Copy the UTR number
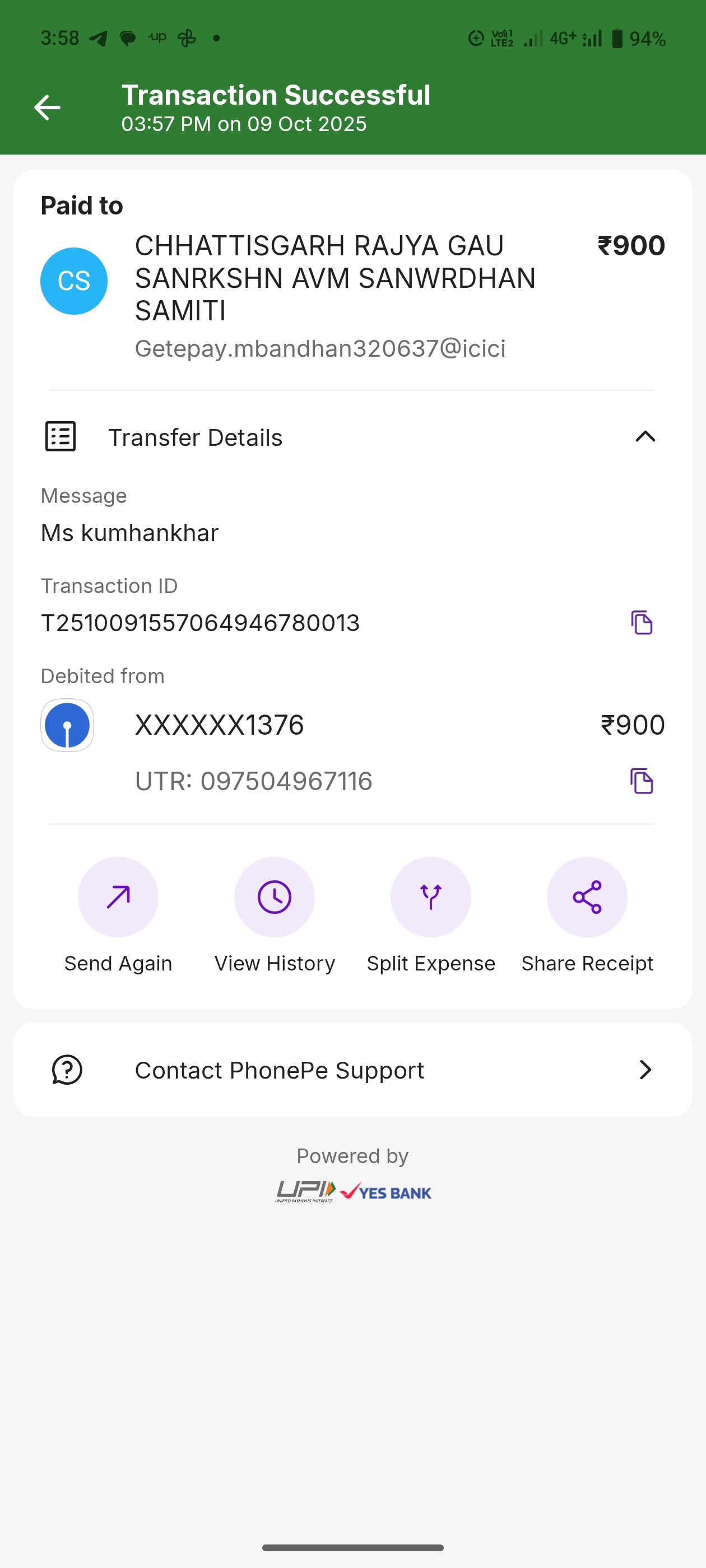The width and height of the screenshot is (706, 1568). point(641,781)
